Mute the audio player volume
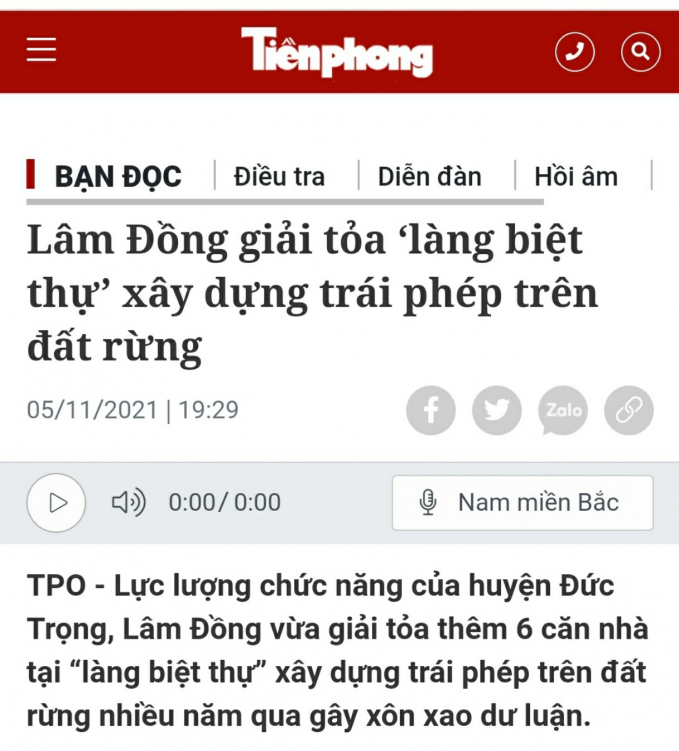Viewport: 679px width, 751px height. coord(128,502)
